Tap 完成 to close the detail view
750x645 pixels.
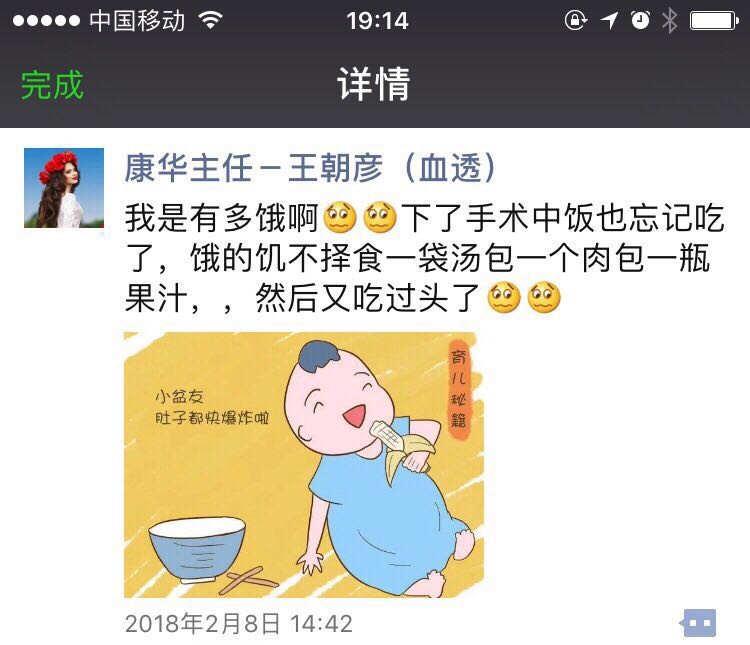(52, 85)
